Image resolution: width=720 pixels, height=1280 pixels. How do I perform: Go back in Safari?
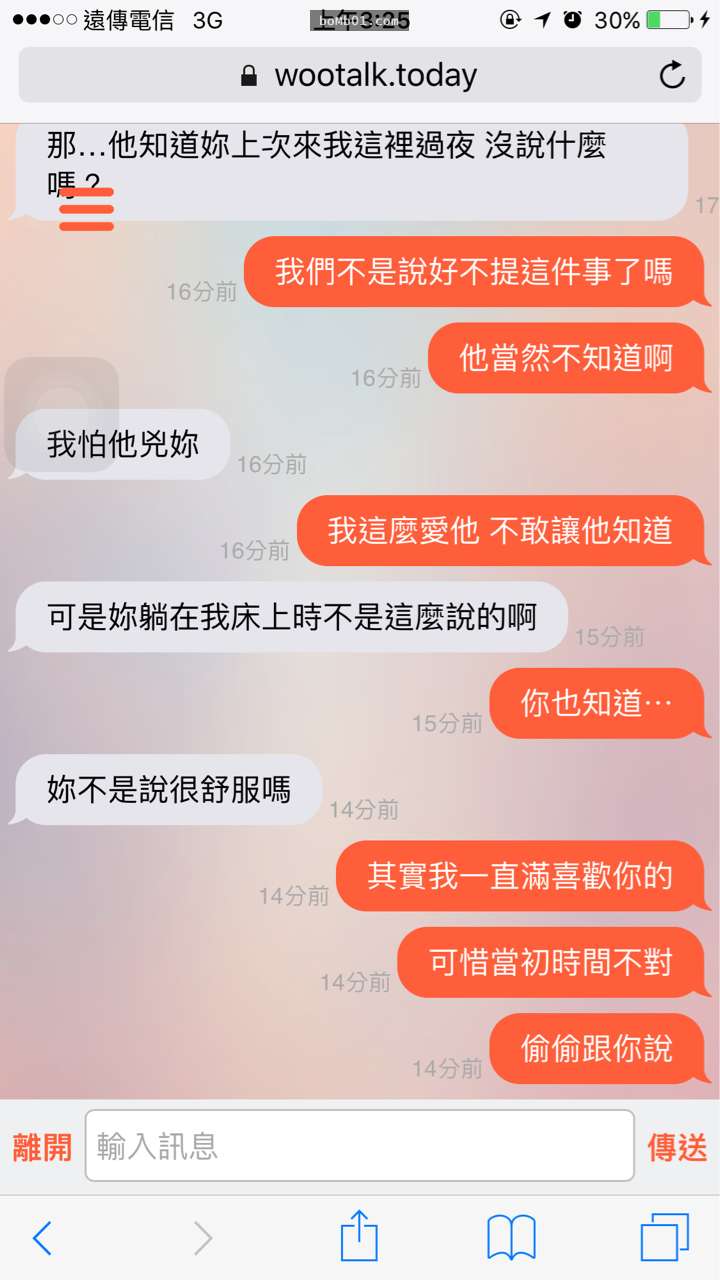pyautogui.click(x=42, y=1238)
